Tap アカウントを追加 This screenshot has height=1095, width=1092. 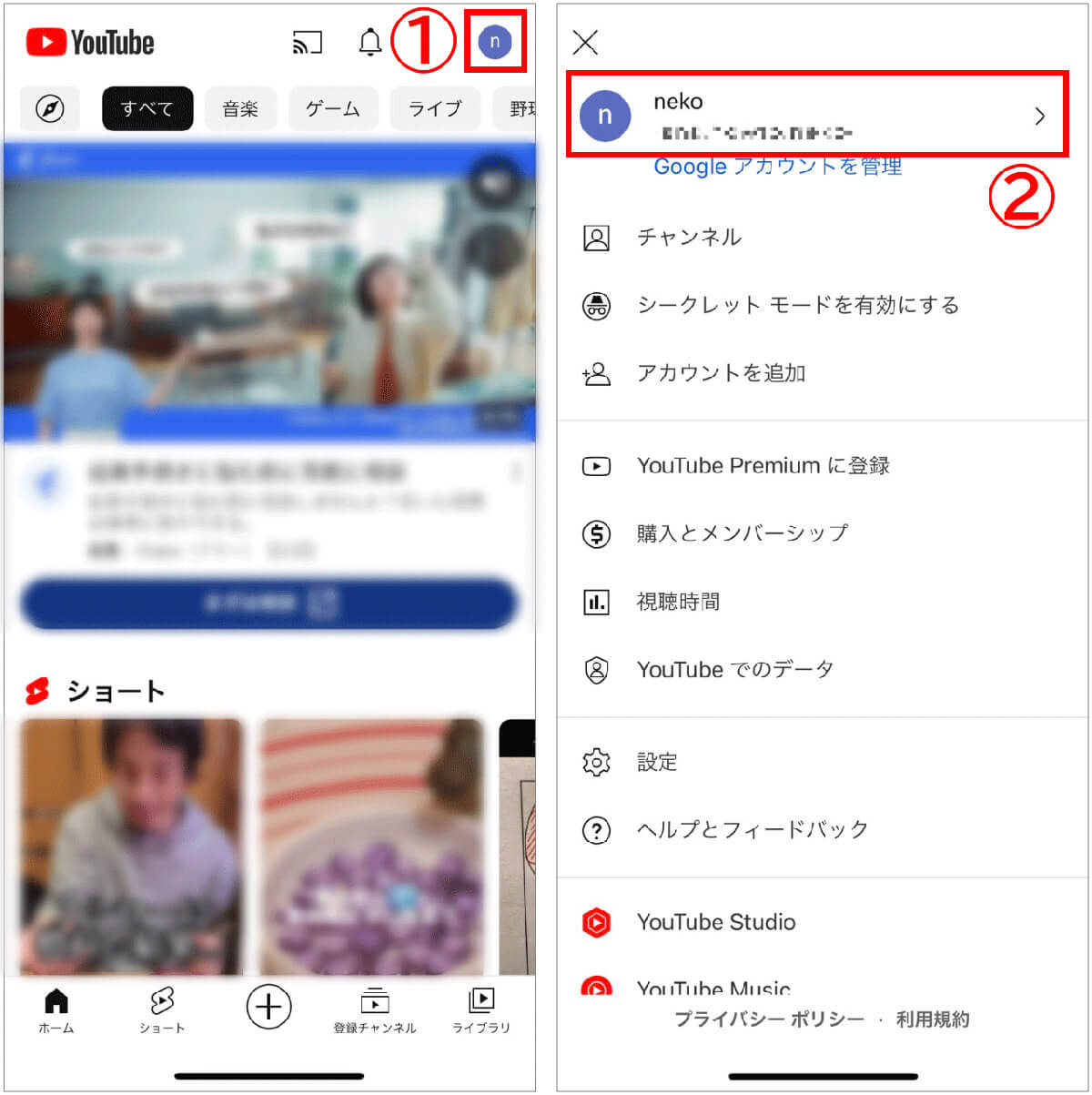coord(721,373)
